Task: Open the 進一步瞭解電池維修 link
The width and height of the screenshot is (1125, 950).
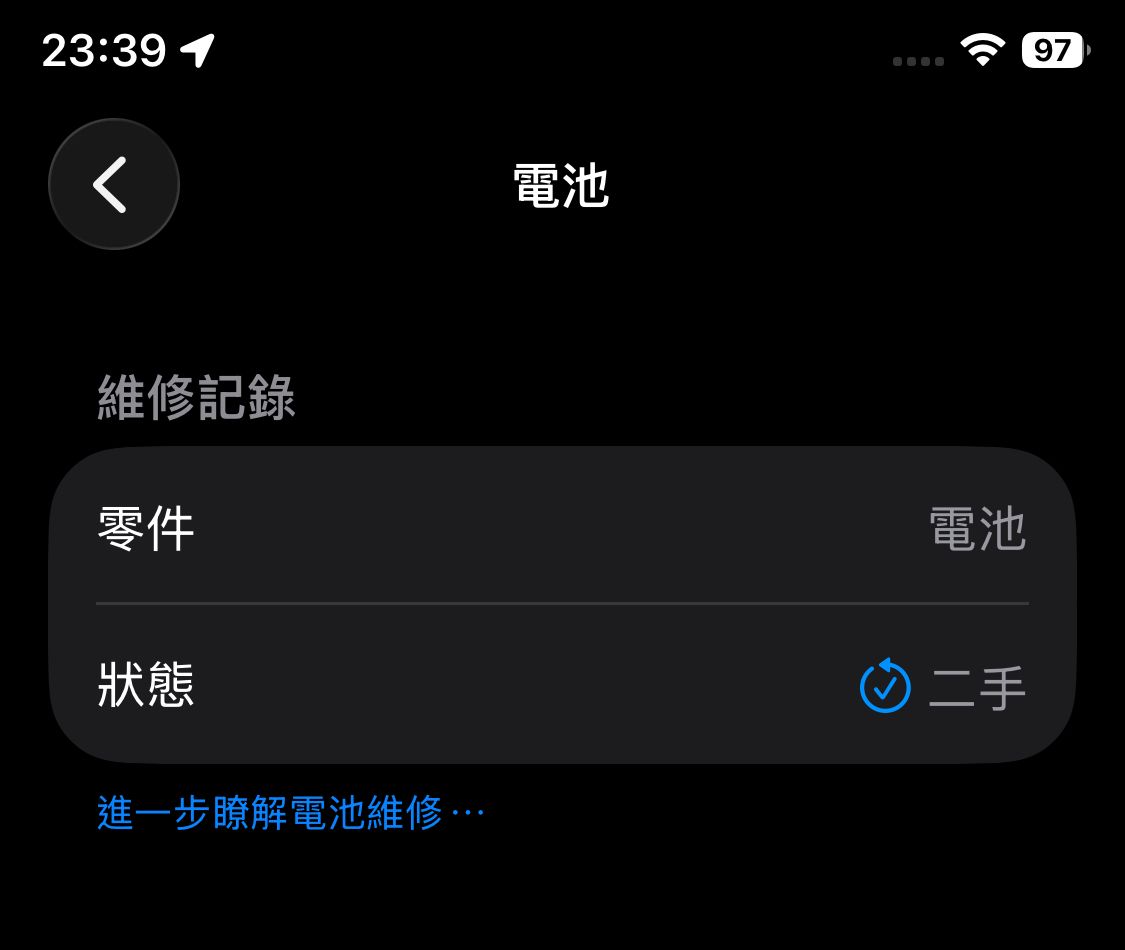Action: point(290,813)
